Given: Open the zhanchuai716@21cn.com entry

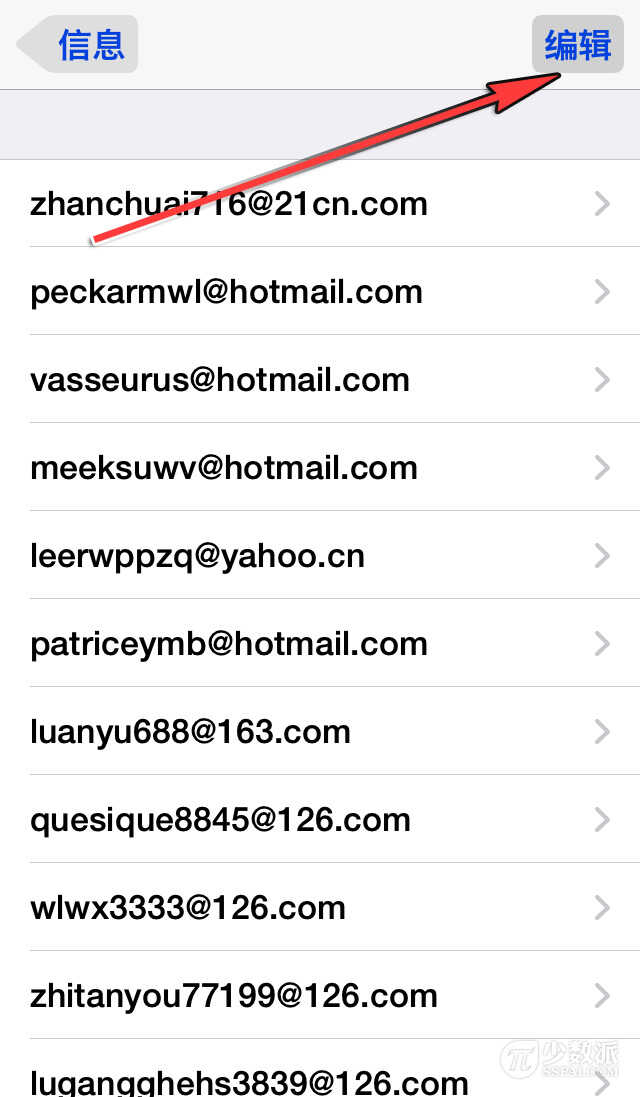Looking at the screenshot, I should (x=320, y=204).
